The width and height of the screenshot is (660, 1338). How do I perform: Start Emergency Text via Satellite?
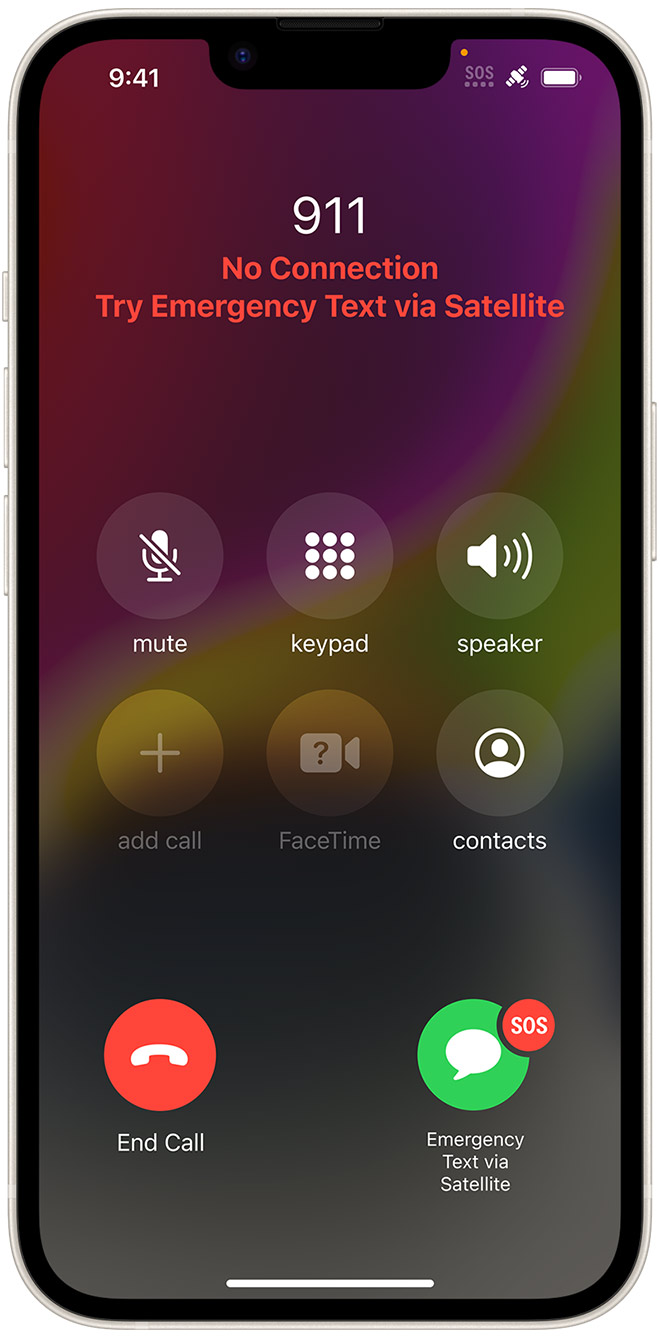474,1055
